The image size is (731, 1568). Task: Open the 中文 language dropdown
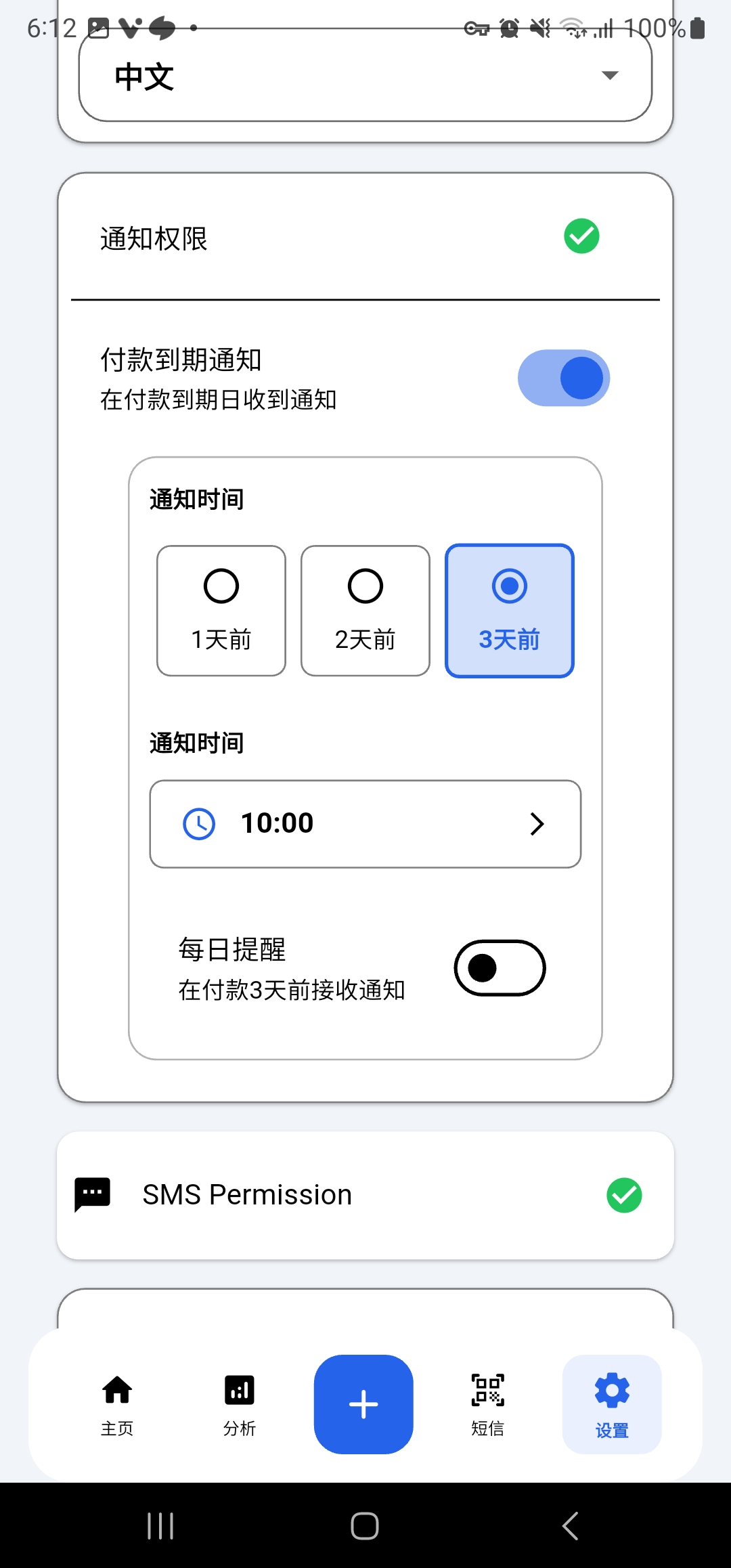point(365,76)
